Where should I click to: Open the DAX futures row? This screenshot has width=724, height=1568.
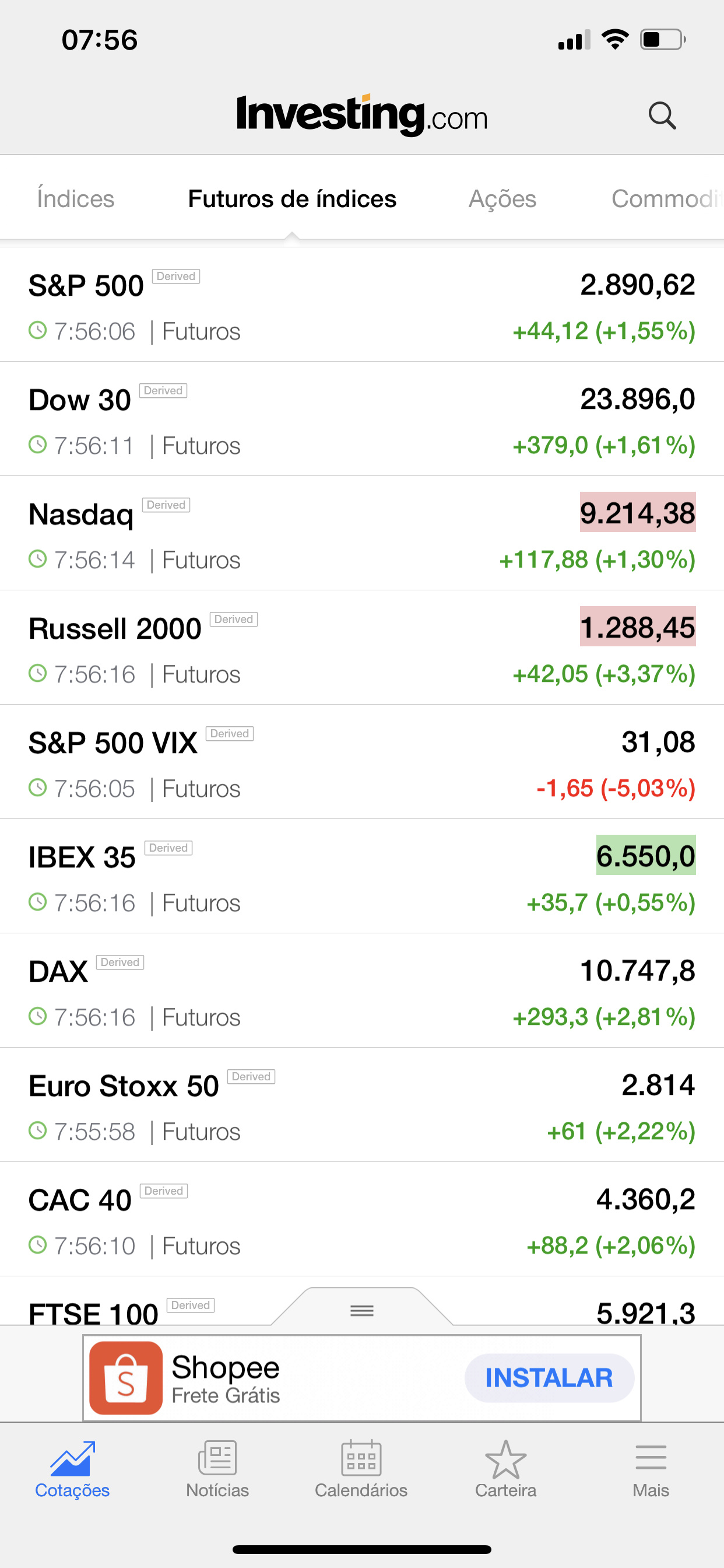[x=362, y=991]
